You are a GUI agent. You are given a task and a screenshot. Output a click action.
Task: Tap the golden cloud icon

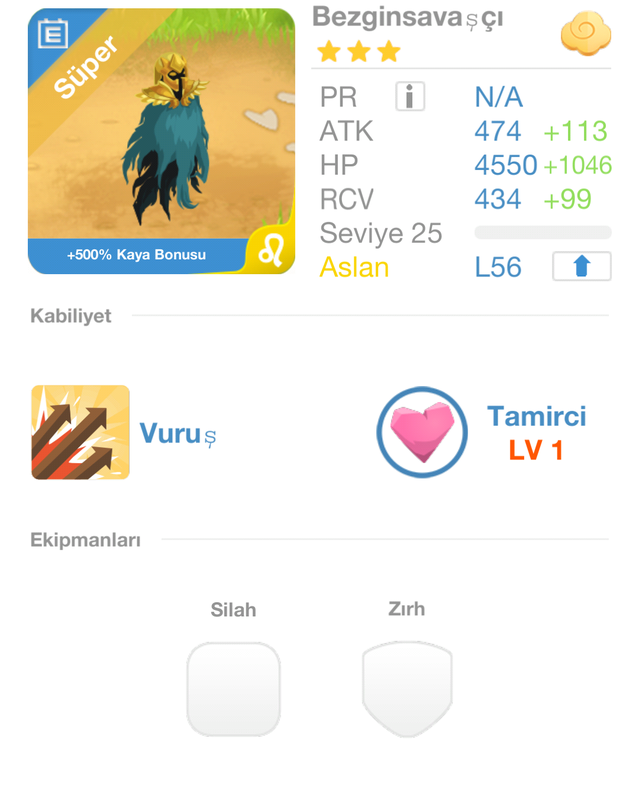pos(584,36)
